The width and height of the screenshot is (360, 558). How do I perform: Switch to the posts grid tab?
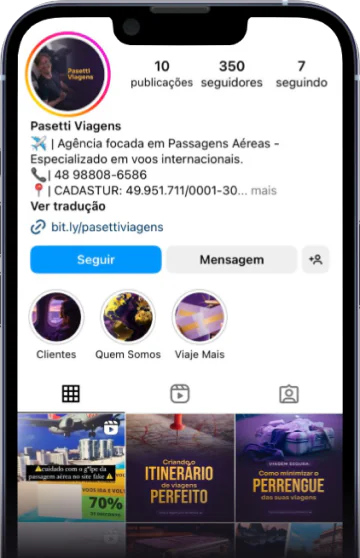pyautogui.click(x=71, y=394)
